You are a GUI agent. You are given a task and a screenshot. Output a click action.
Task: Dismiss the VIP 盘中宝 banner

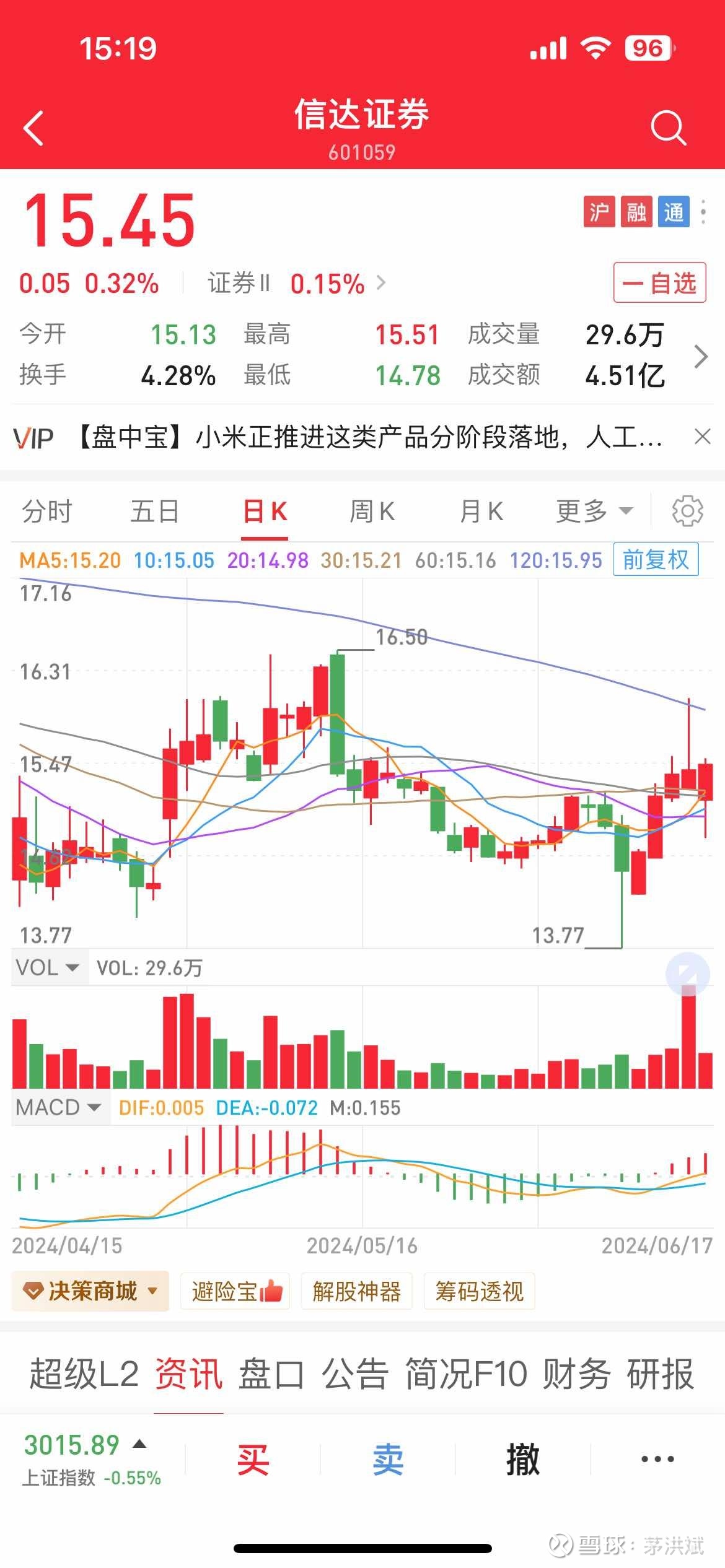click(x=702, y=437)
